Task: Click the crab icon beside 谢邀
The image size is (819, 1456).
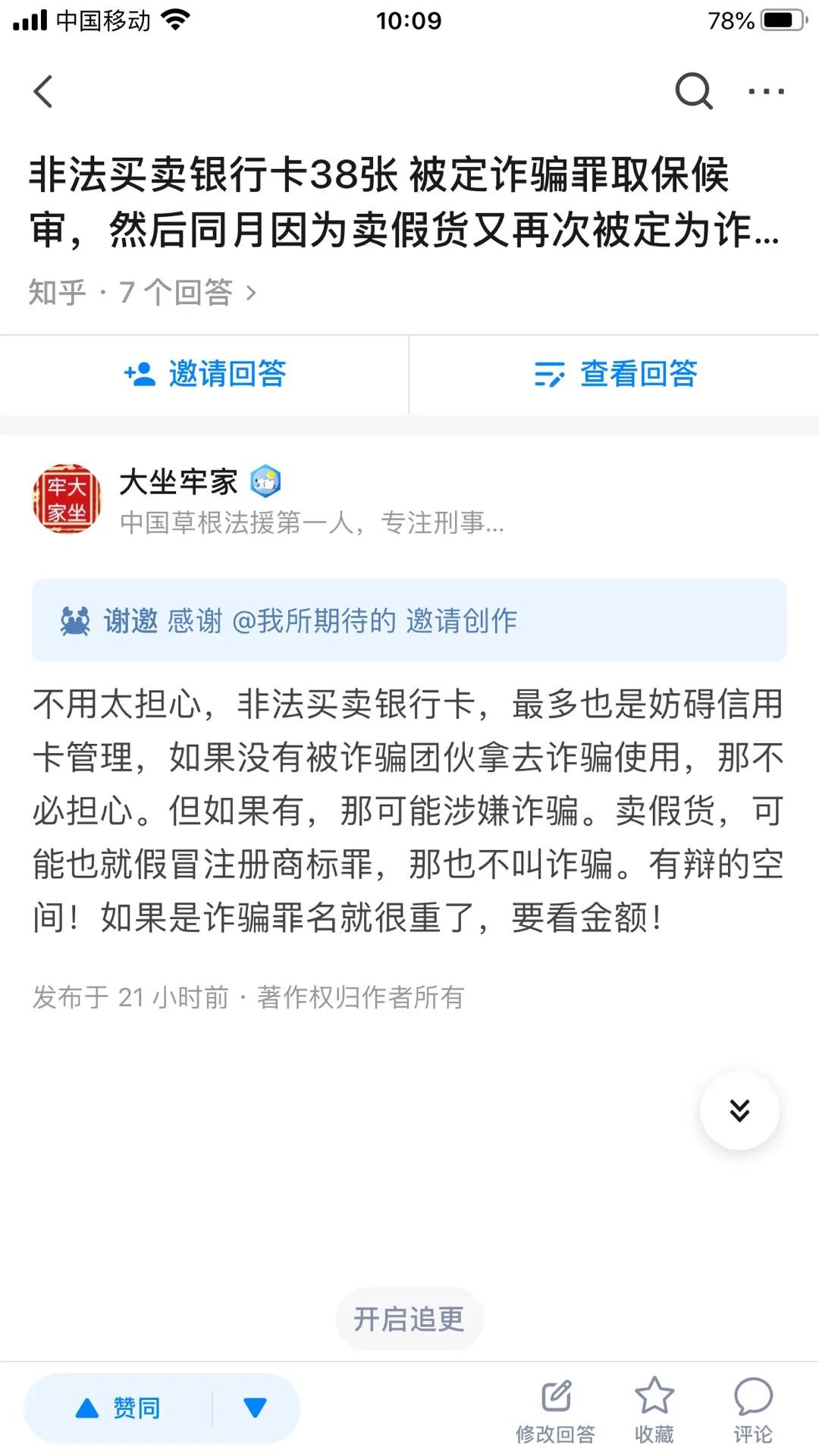Action: click(x=75, y=621)
